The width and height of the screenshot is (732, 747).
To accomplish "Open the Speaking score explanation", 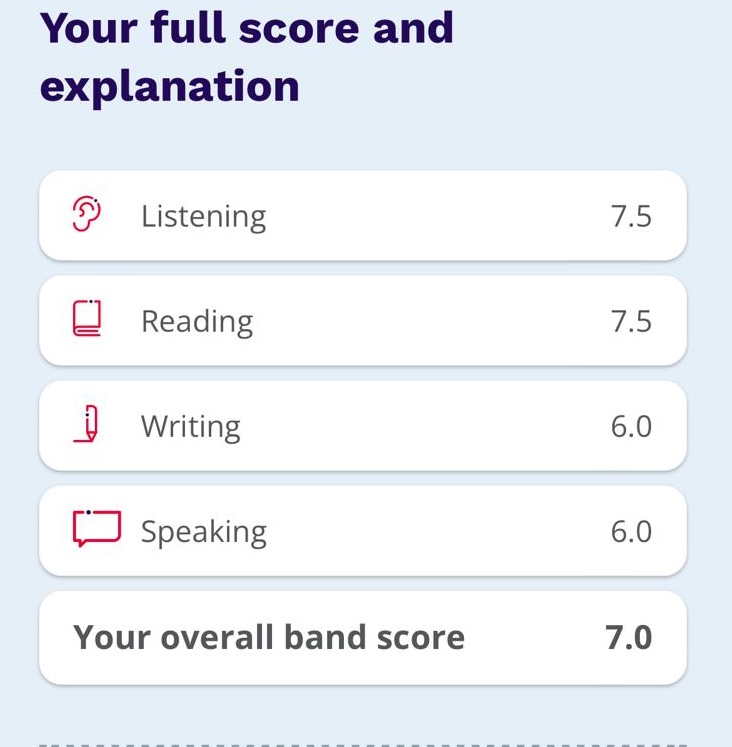I will click(x=362, y=531).
